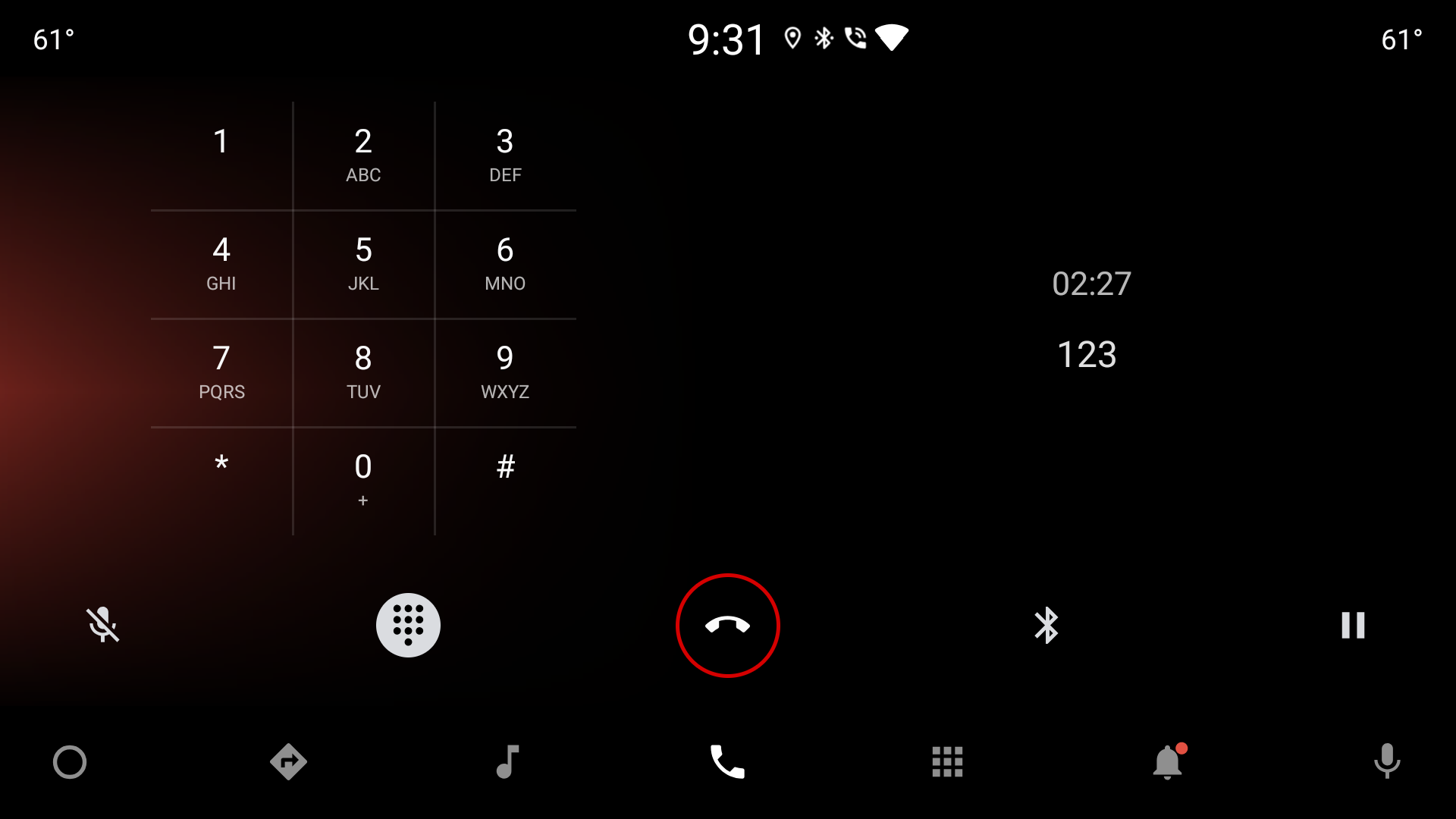Viewport: 1456px width, 819px height.
Task: Enter digit 9 WXYZ
Action: click(x=505, y=372)
